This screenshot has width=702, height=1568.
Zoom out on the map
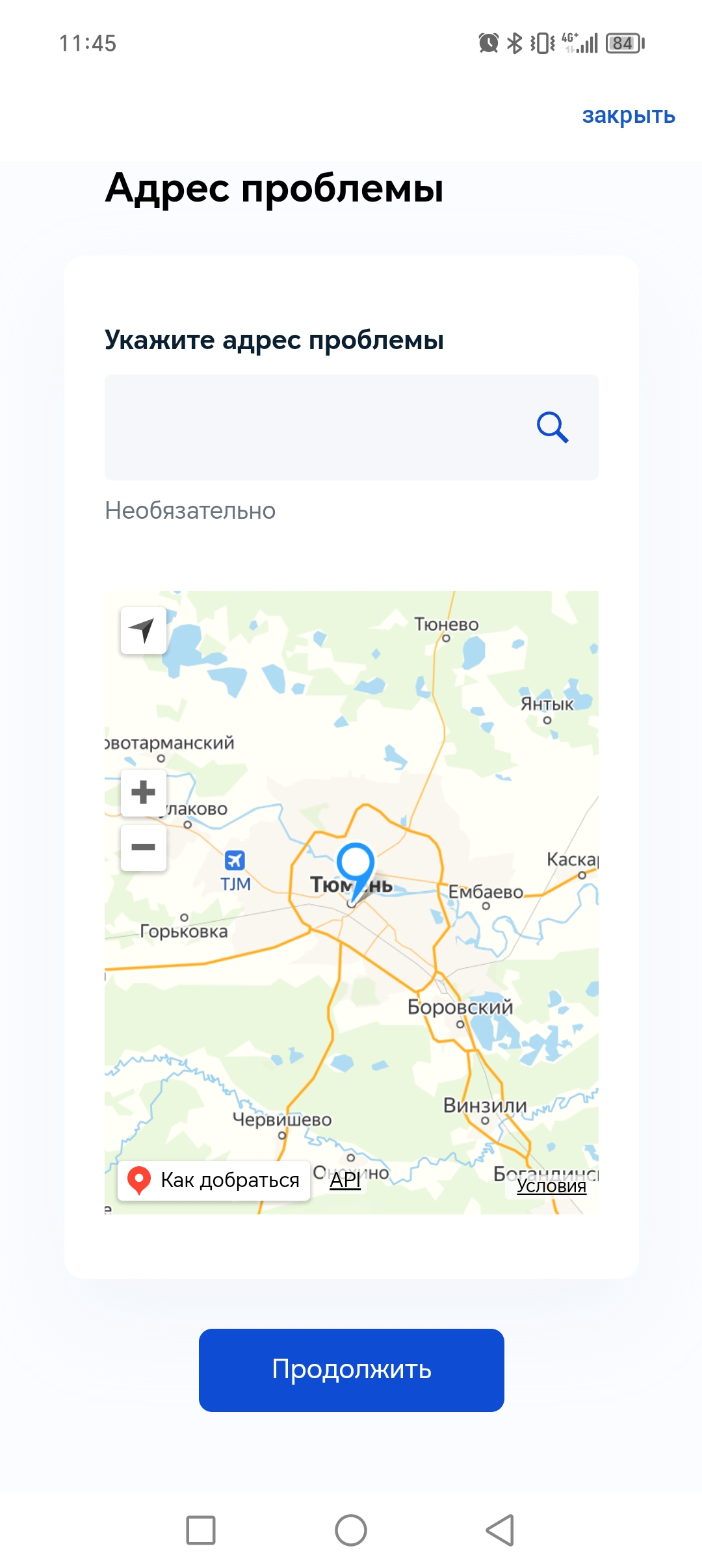143,847
